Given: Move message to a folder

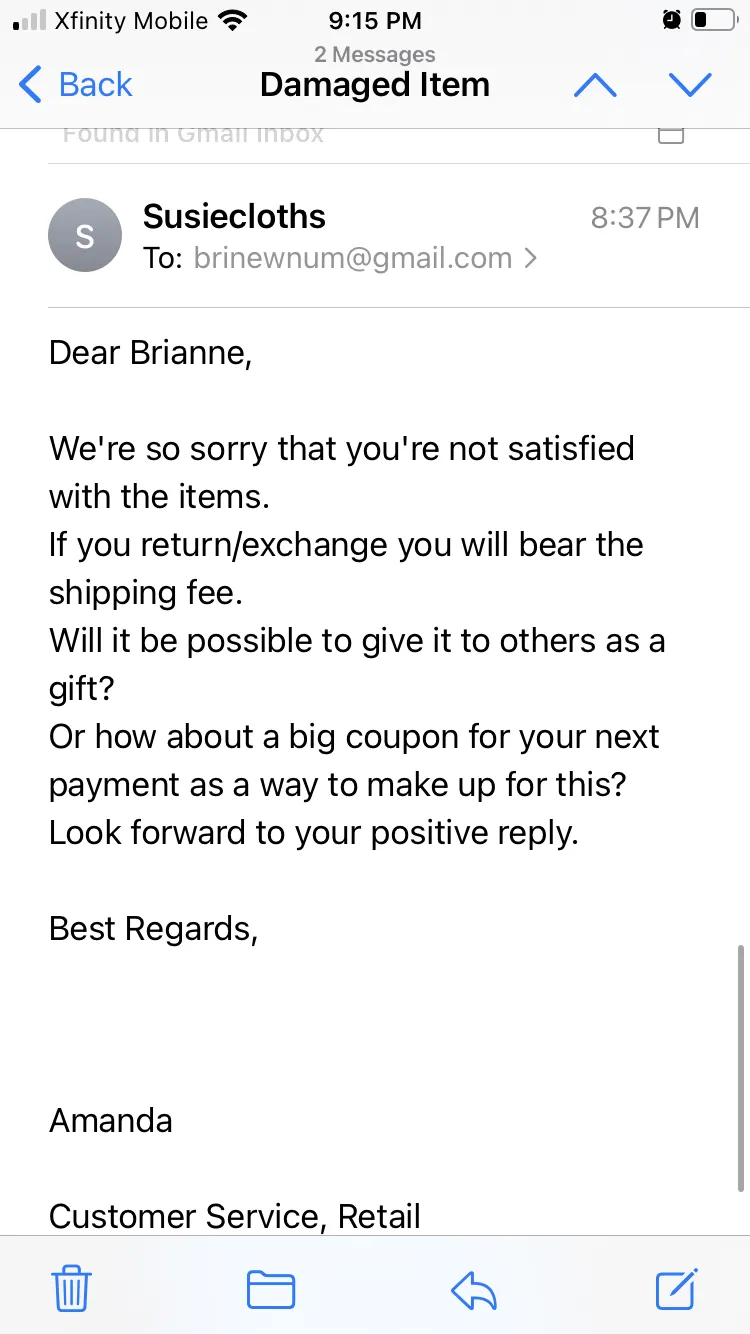Looking at the screenshot, I should pos(271,1290).
